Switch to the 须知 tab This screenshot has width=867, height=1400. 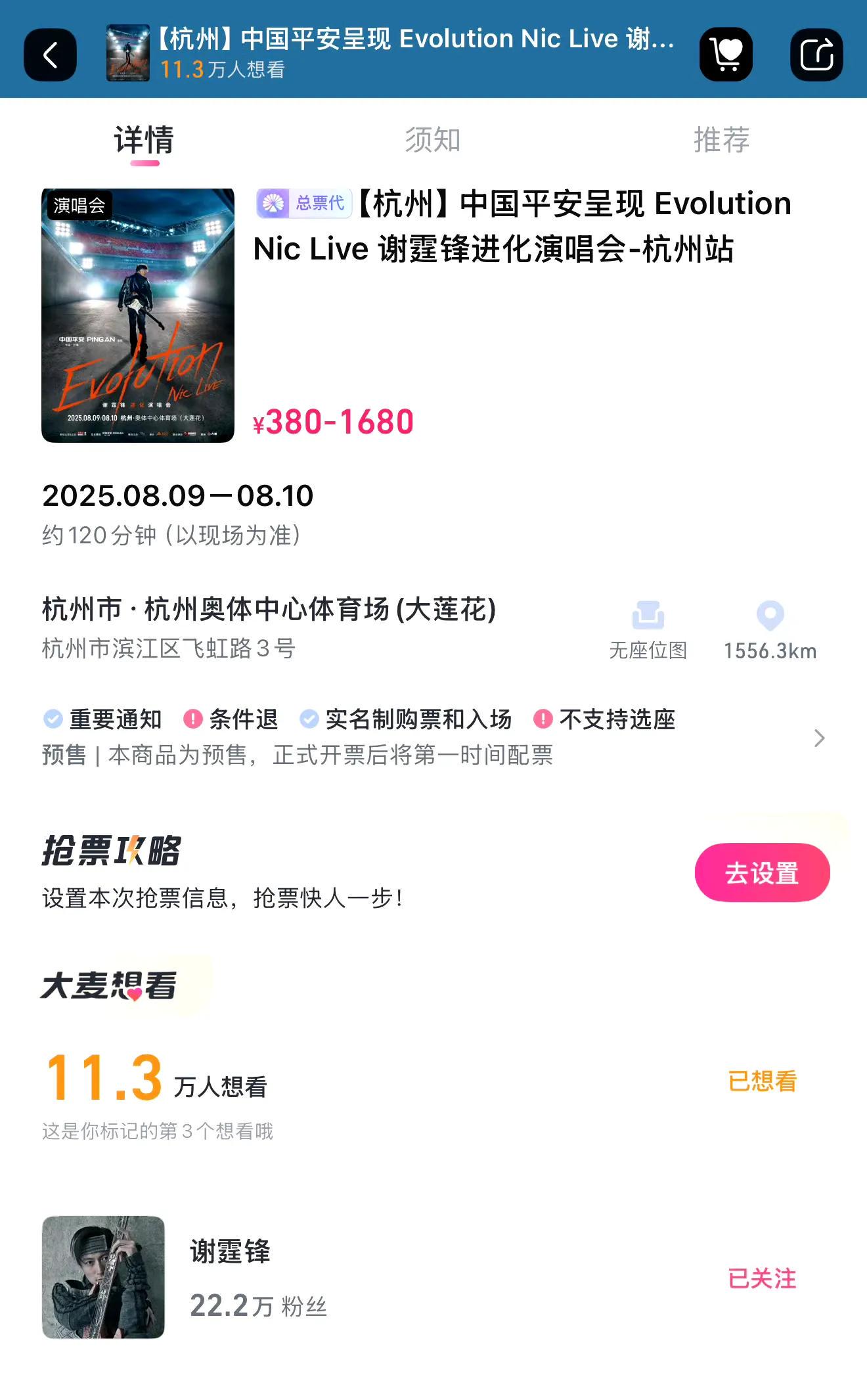click(432, 140)
